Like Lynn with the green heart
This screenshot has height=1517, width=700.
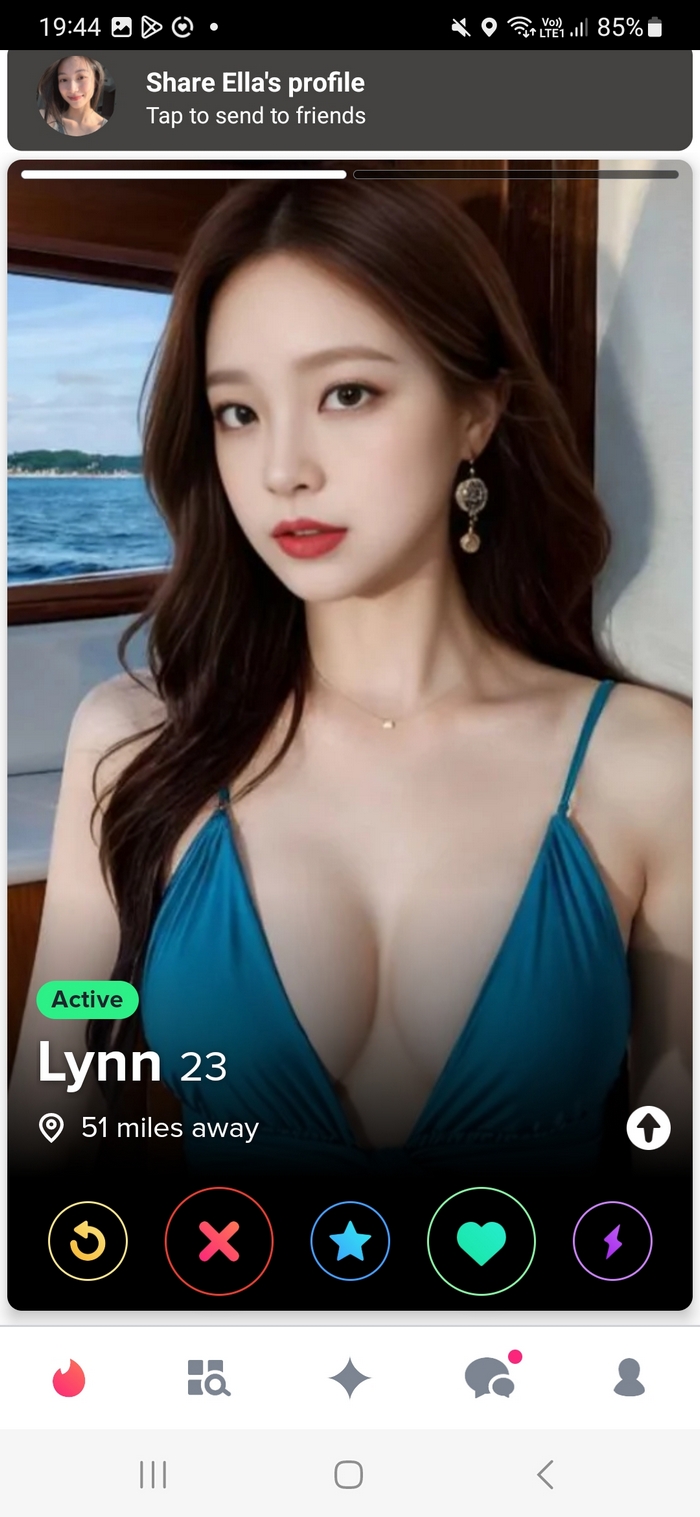click(x=481, y=1241)
